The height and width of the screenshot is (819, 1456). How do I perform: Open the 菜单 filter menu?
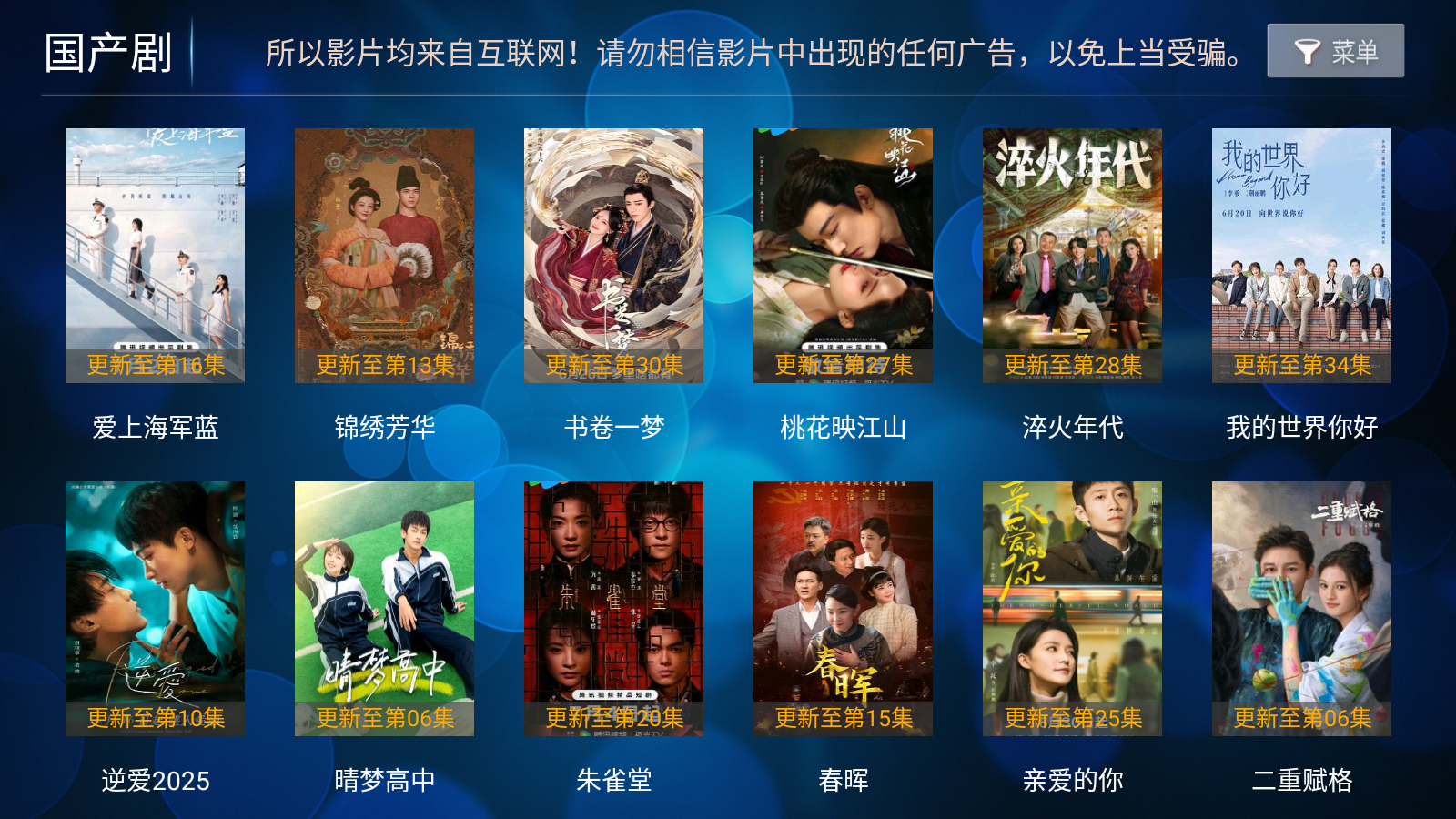click(1335, 51)
